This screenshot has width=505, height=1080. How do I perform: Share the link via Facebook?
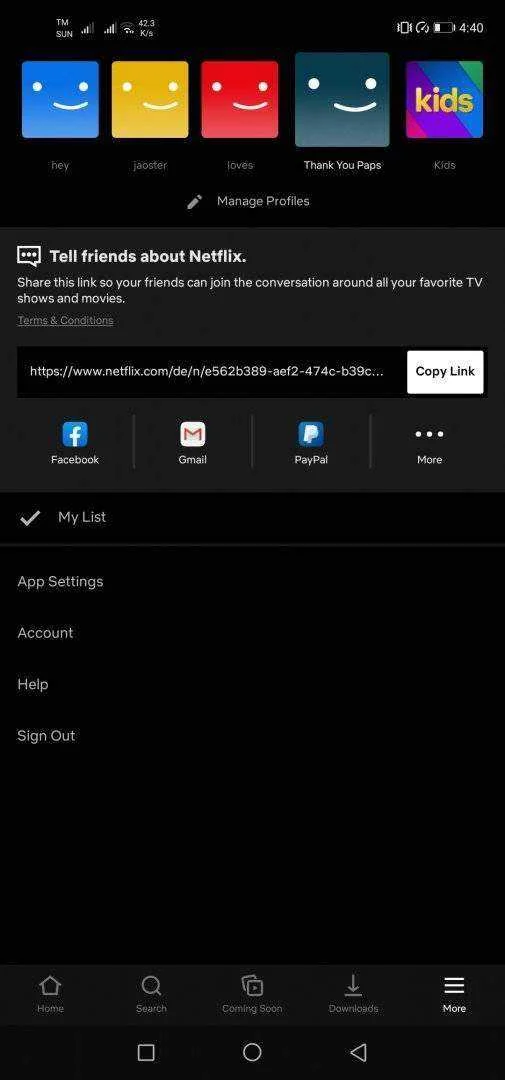(x=75, y=444)
